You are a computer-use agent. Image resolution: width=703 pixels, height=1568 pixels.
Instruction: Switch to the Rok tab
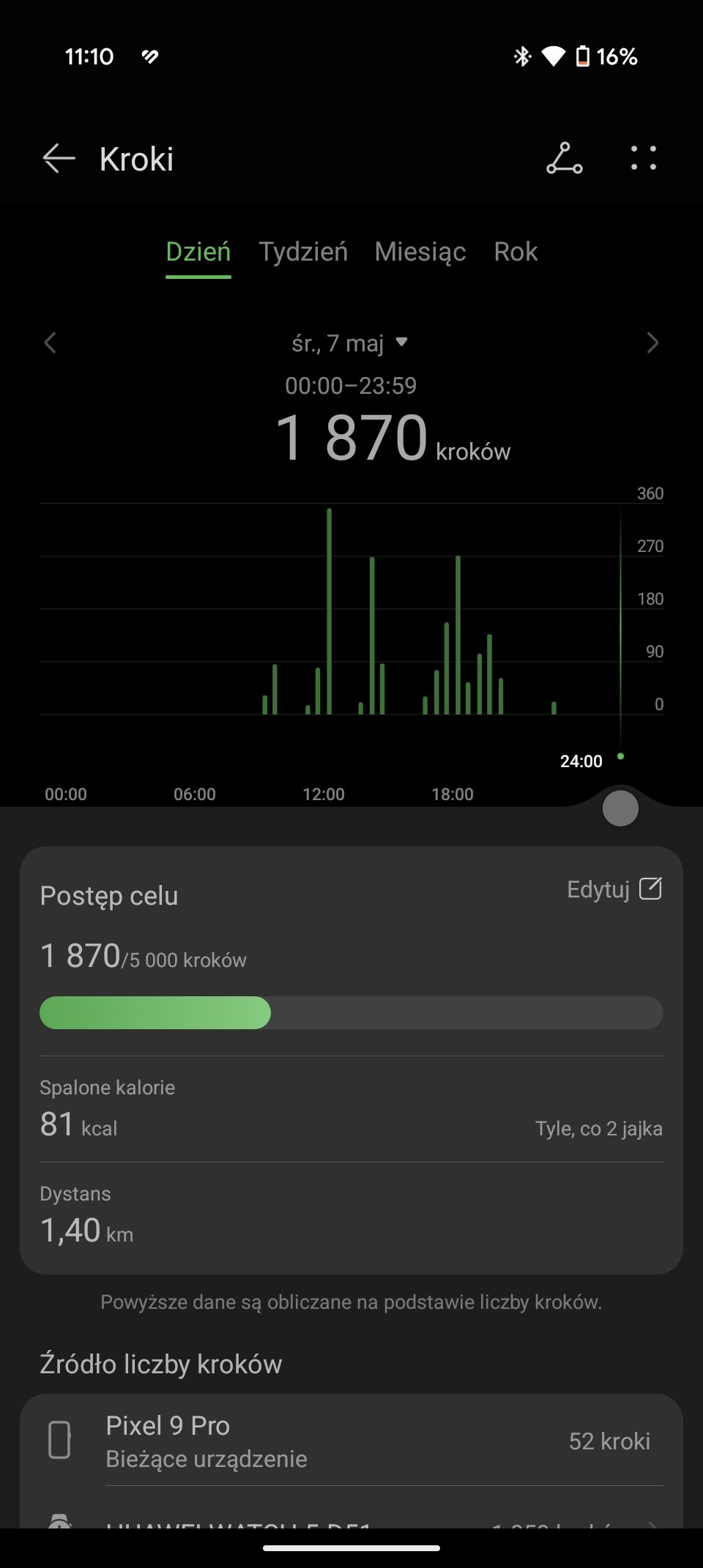(x=516, y=252)
